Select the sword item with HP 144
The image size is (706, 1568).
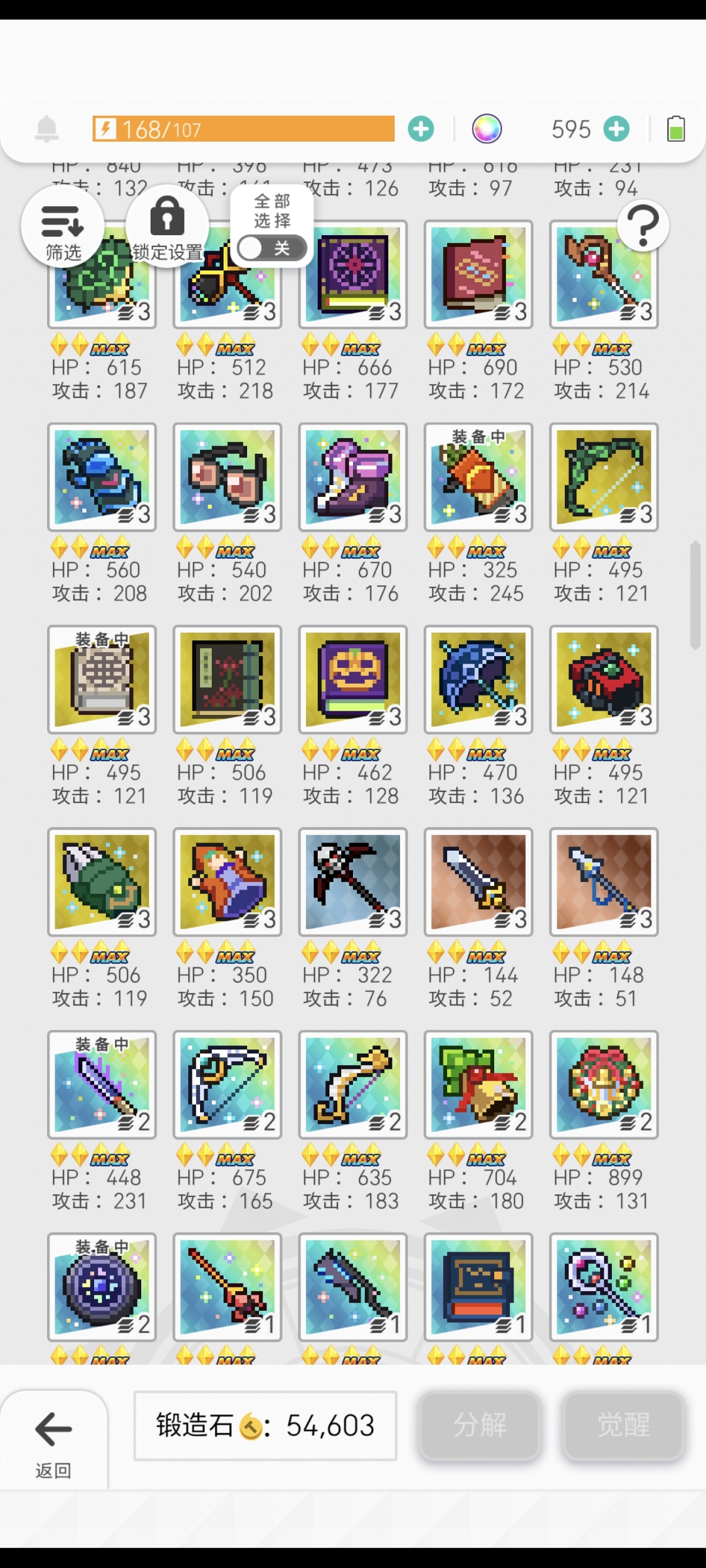(x=478, y=881)
